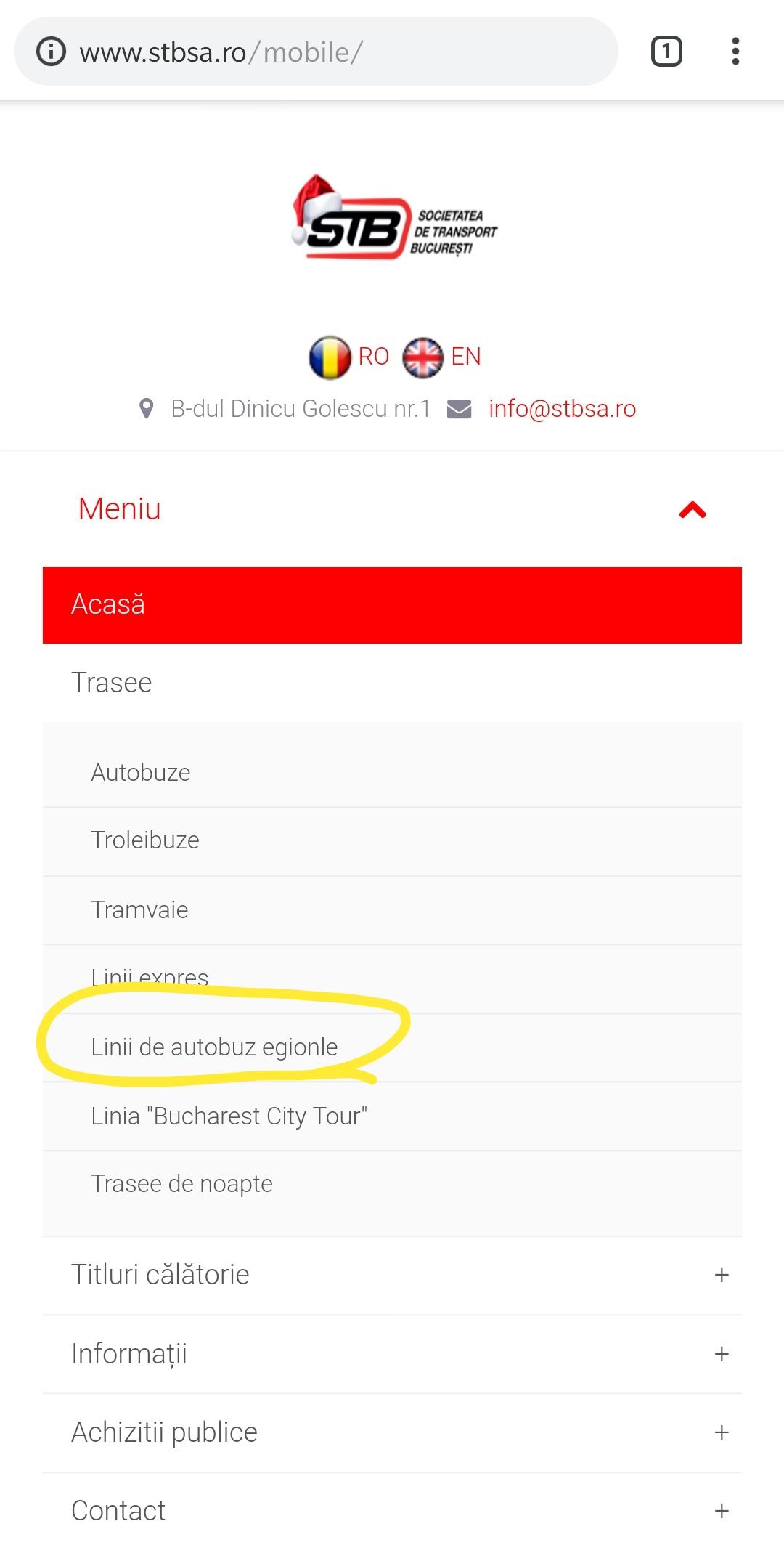The height and width of the screenshot is (1545, 784).
Task: Open the browser overflow menu
Action: (x=735, y=52)
